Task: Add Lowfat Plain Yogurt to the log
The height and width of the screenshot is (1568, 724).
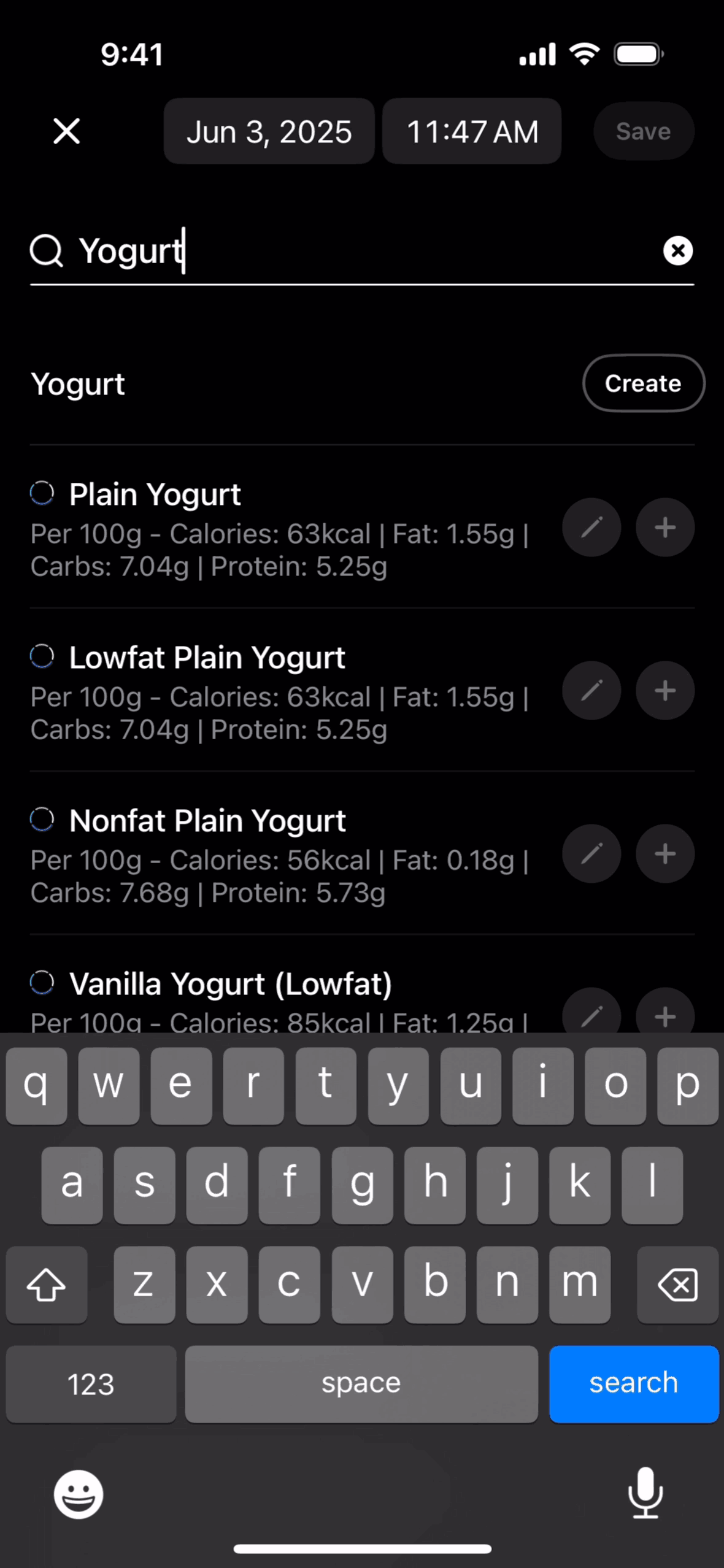Action: [665, 691]
